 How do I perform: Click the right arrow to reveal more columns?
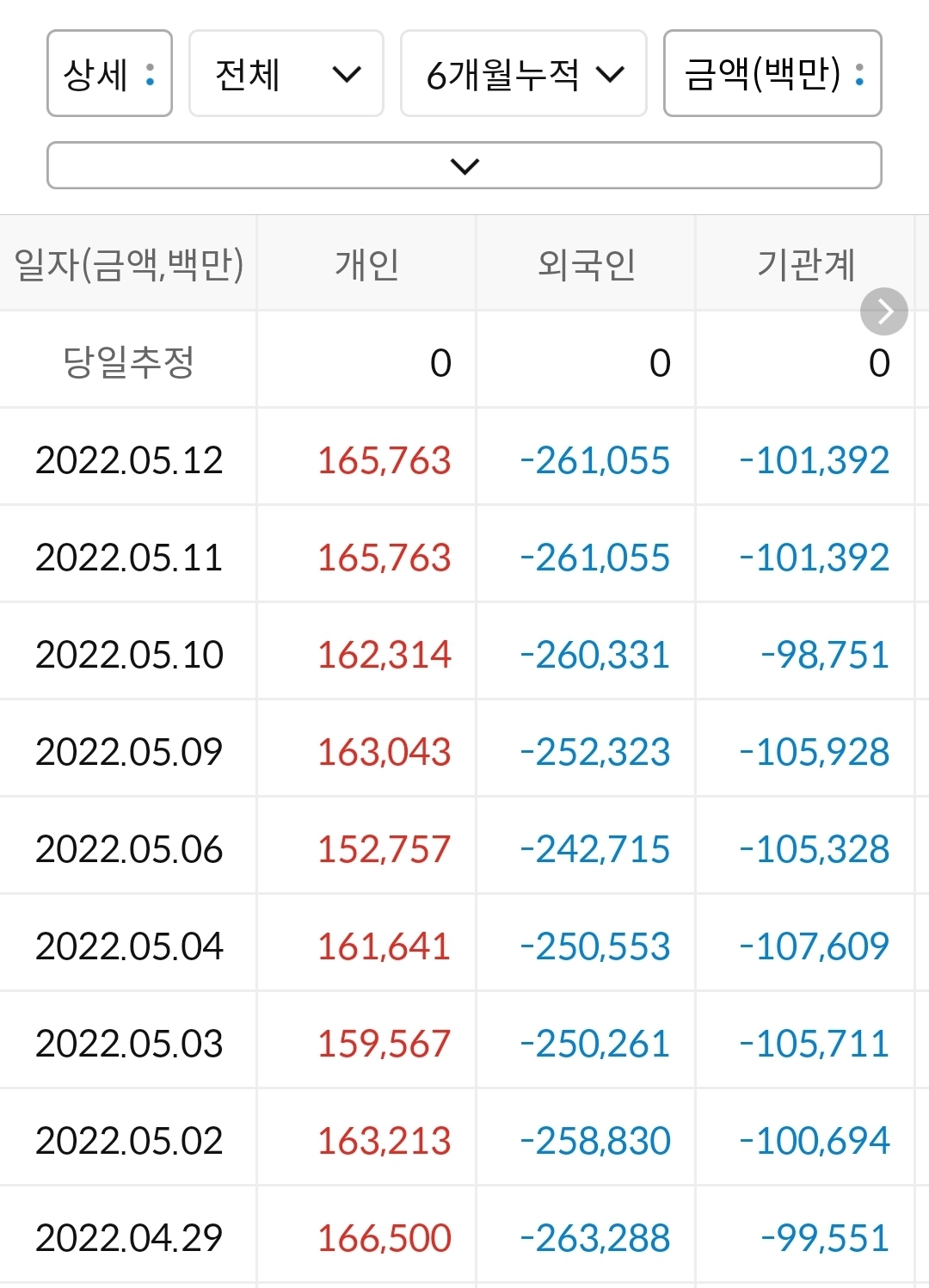[883, 312]
